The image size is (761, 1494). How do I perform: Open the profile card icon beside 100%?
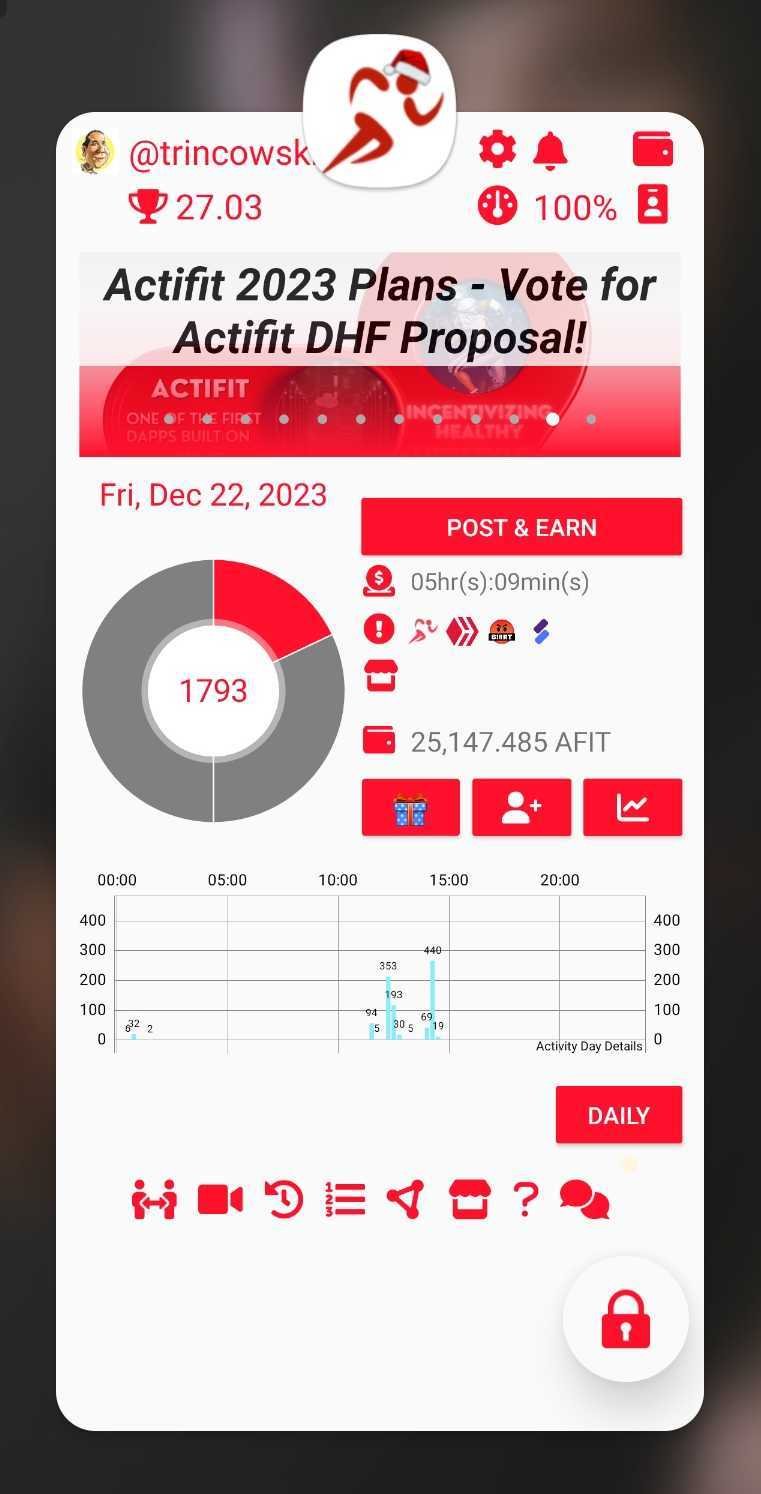[653, 205]
